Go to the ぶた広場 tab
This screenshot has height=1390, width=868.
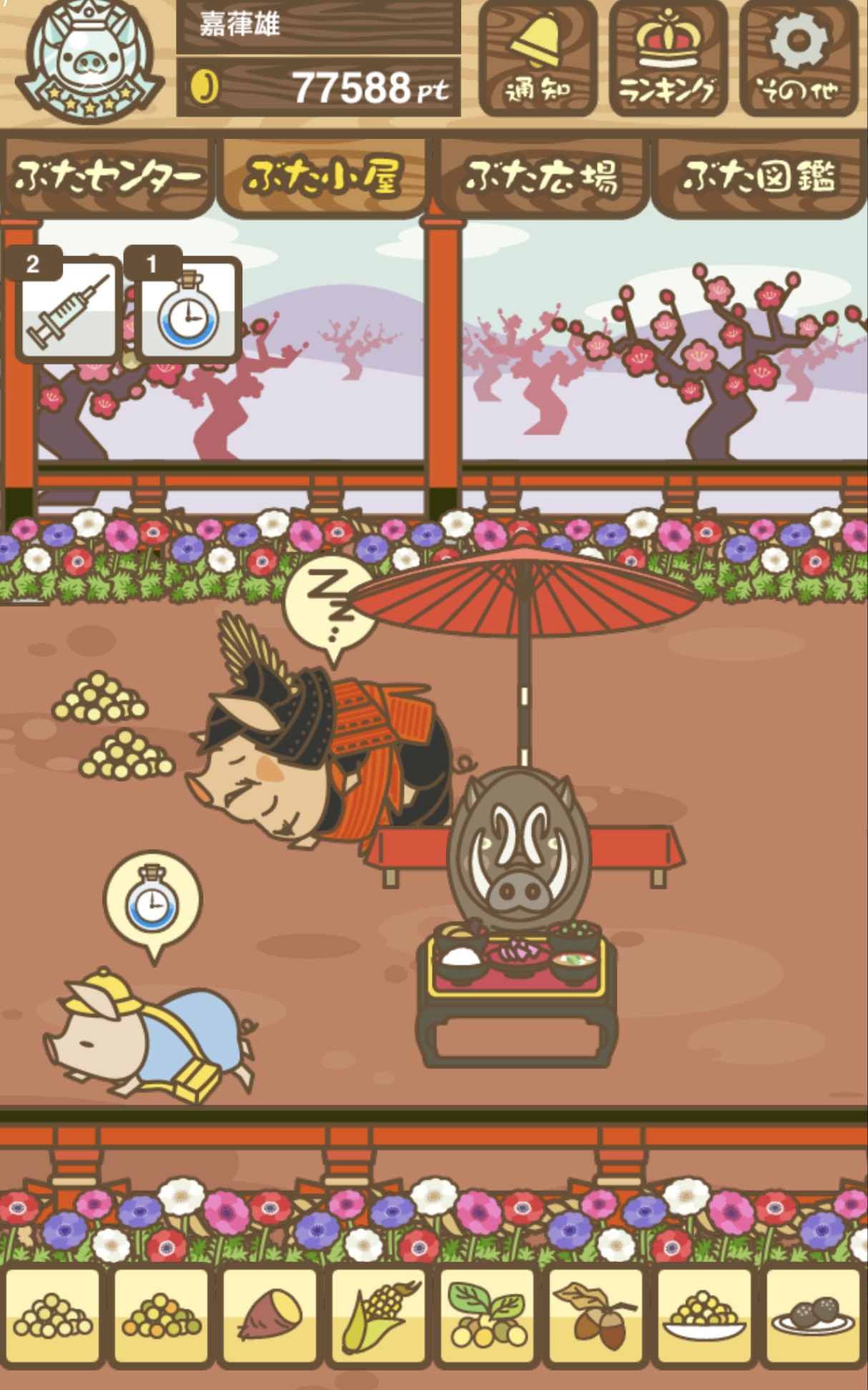[541, 177]
